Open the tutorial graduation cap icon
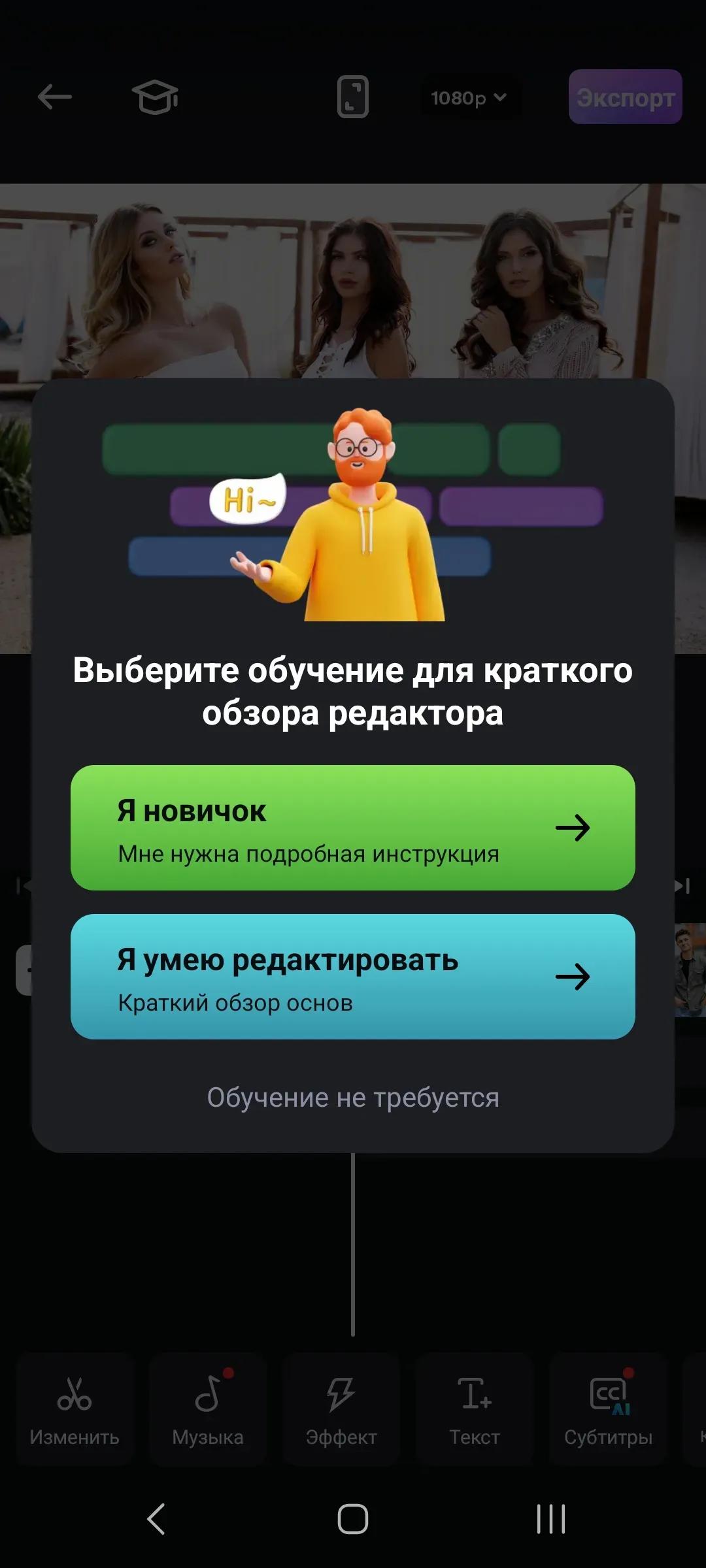This screenshot has width=706, height=1568. (x=155, y=97)
